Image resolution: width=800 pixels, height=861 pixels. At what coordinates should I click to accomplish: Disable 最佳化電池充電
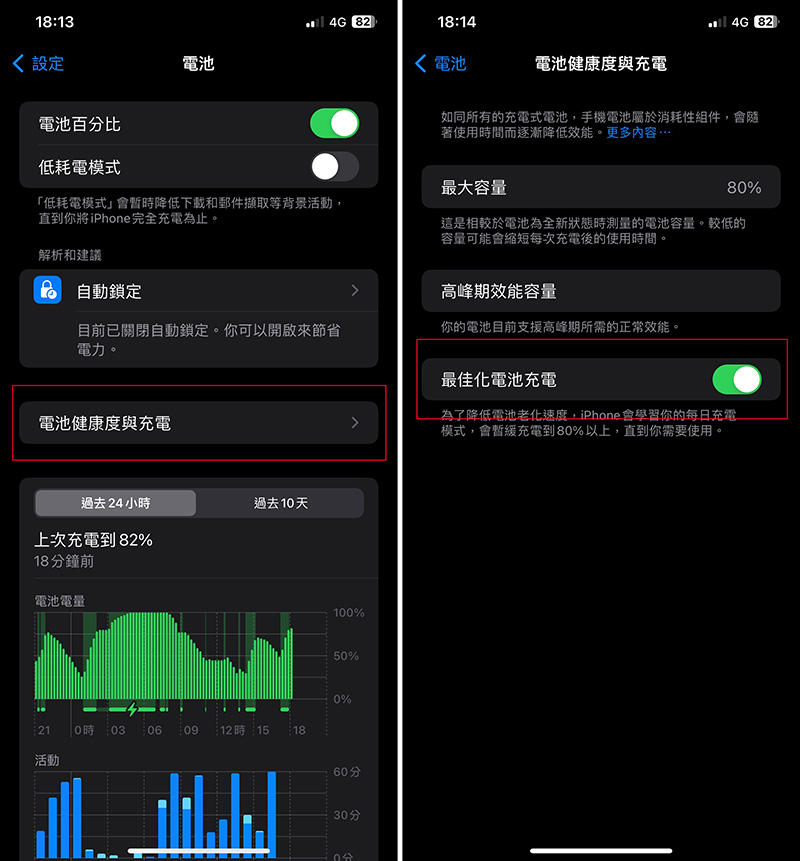point(736,380)
